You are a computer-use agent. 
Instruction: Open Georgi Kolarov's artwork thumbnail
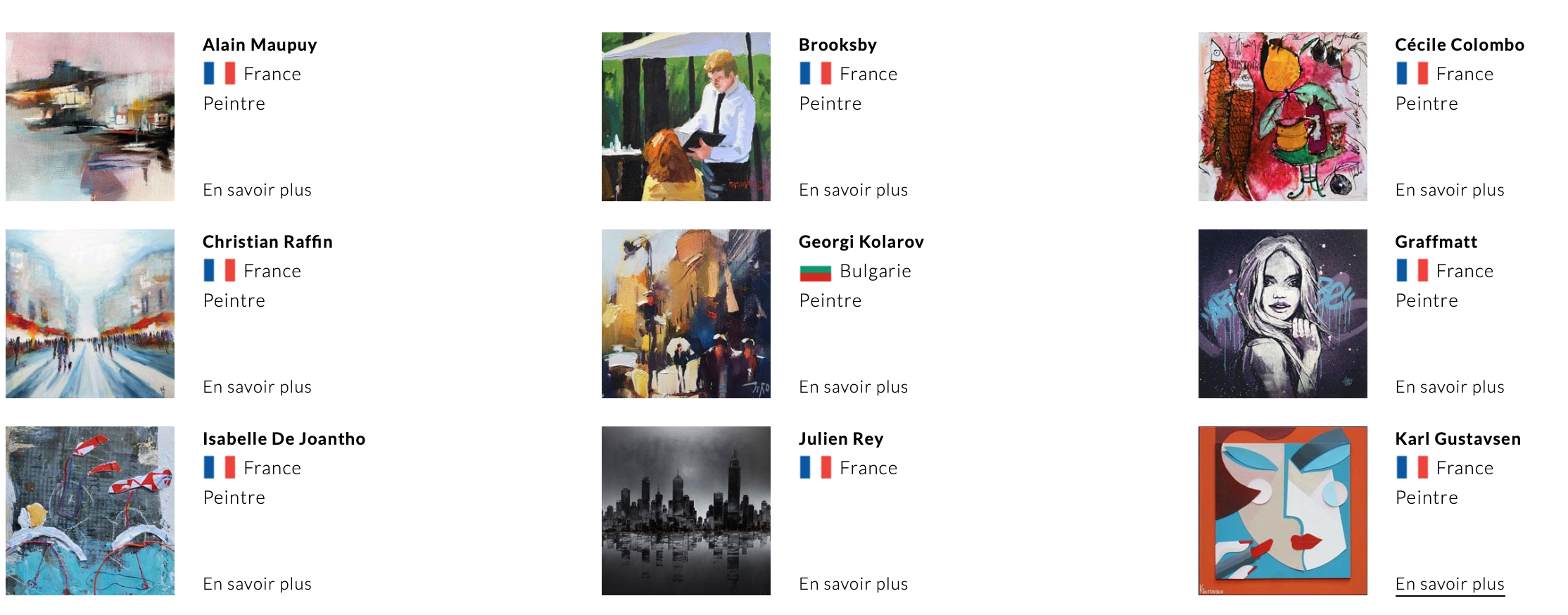686,314
